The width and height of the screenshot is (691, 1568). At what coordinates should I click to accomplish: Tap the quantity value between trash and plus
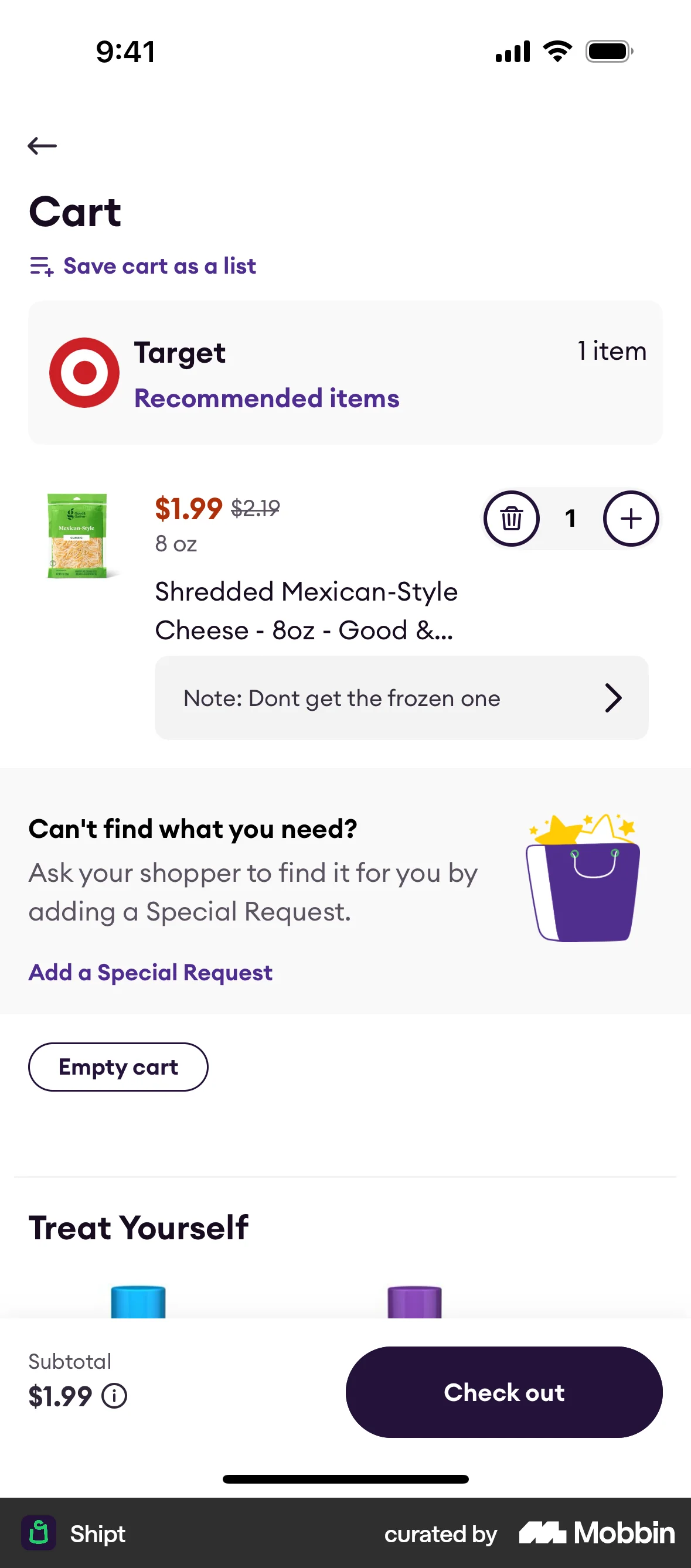click(x=571, y=519)
